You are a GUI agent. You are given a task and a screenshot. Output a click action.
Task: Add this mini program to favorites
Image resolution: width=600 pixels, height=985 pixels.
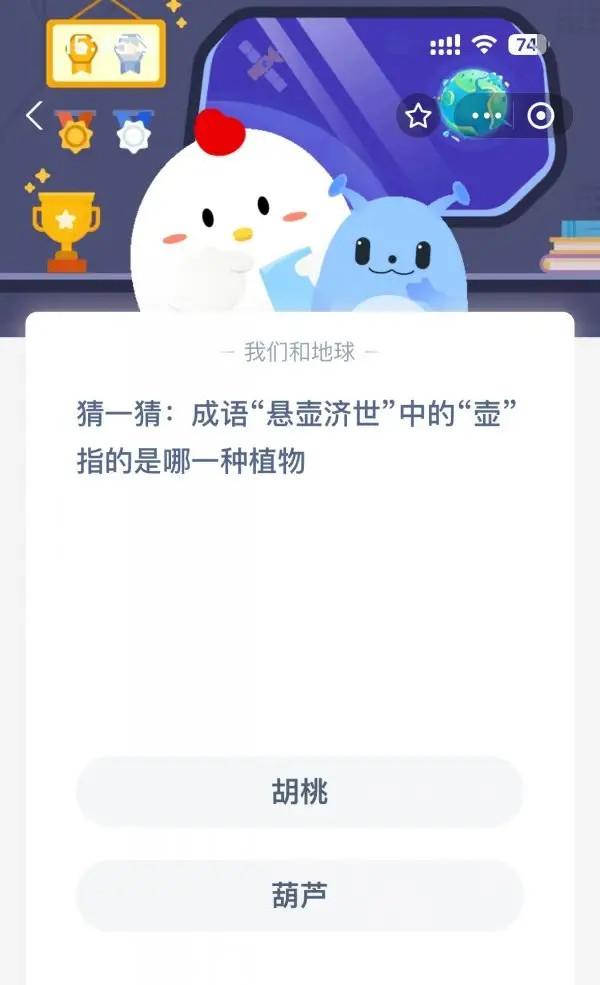[418, 116]
